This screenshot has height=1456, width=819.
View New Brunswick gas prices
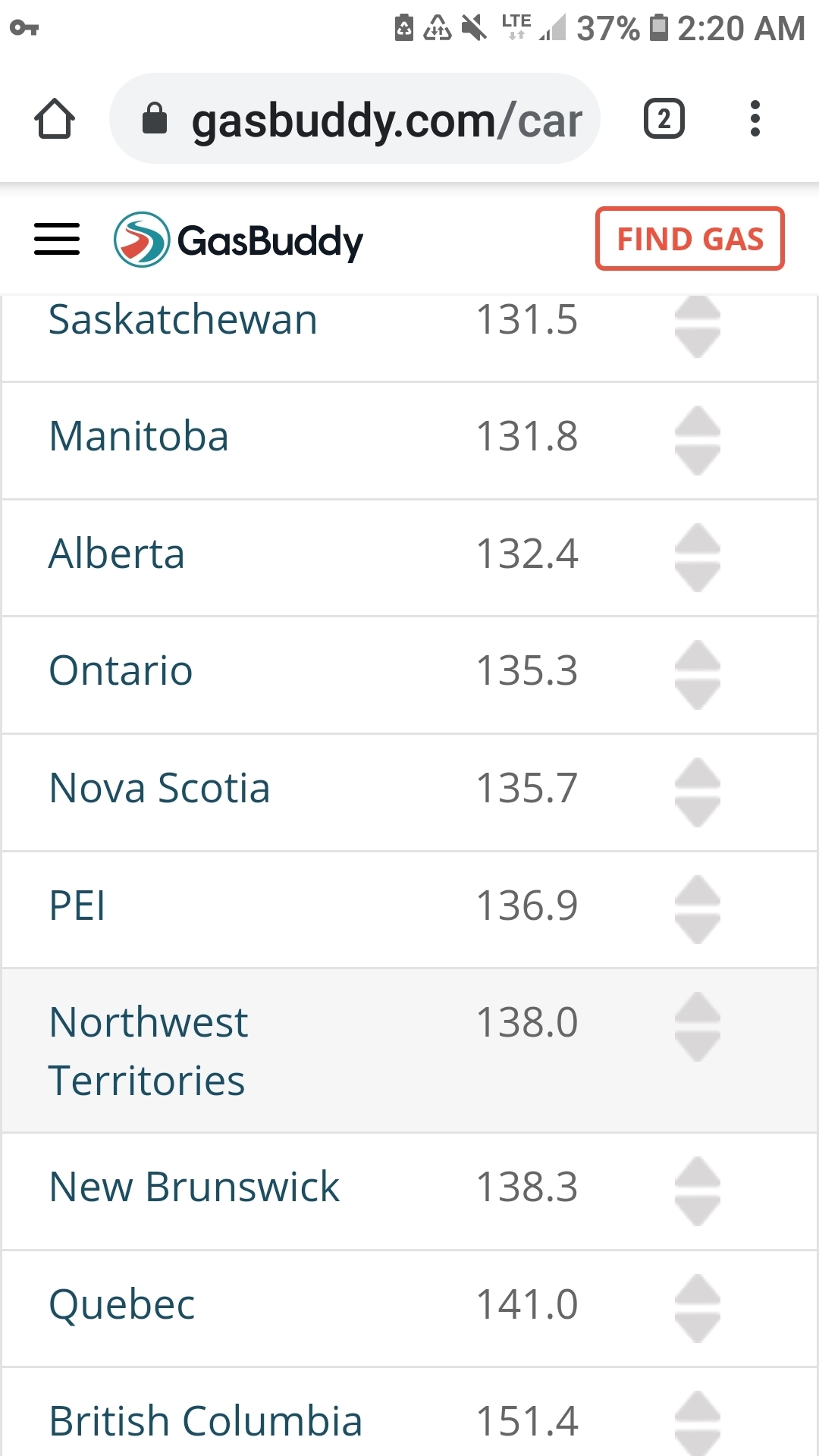point(194,1187)
